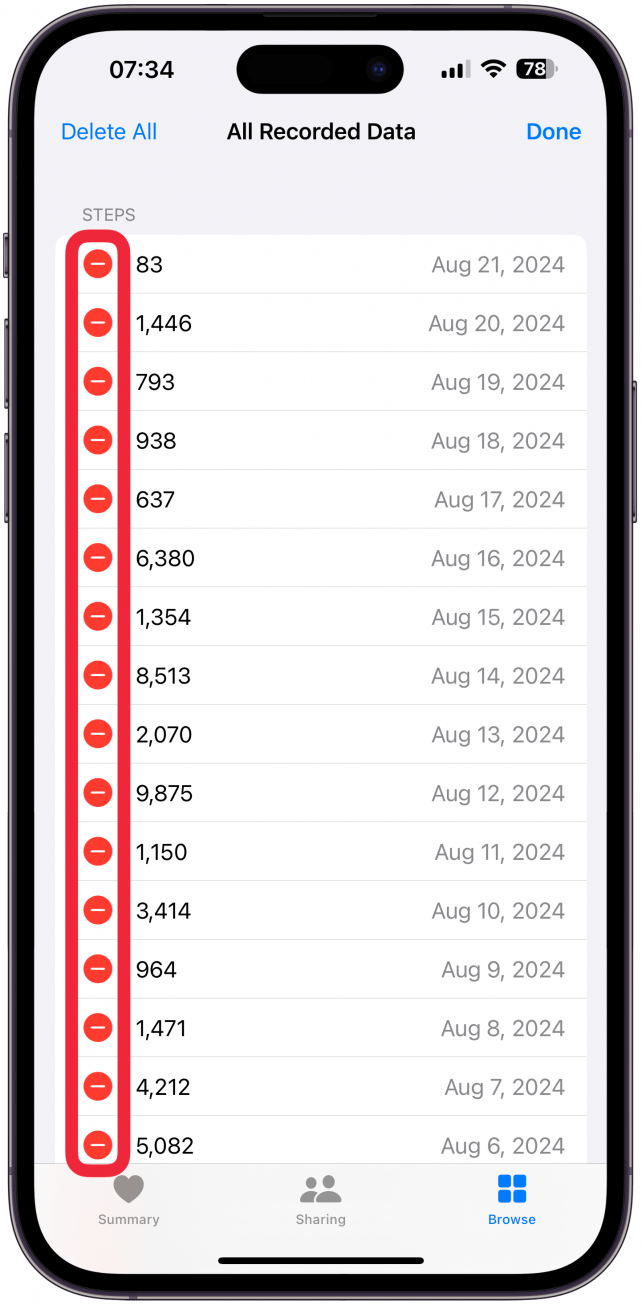Tap Done to finish editing
Screen dimensions: 642x1305
tap(553, 132)
